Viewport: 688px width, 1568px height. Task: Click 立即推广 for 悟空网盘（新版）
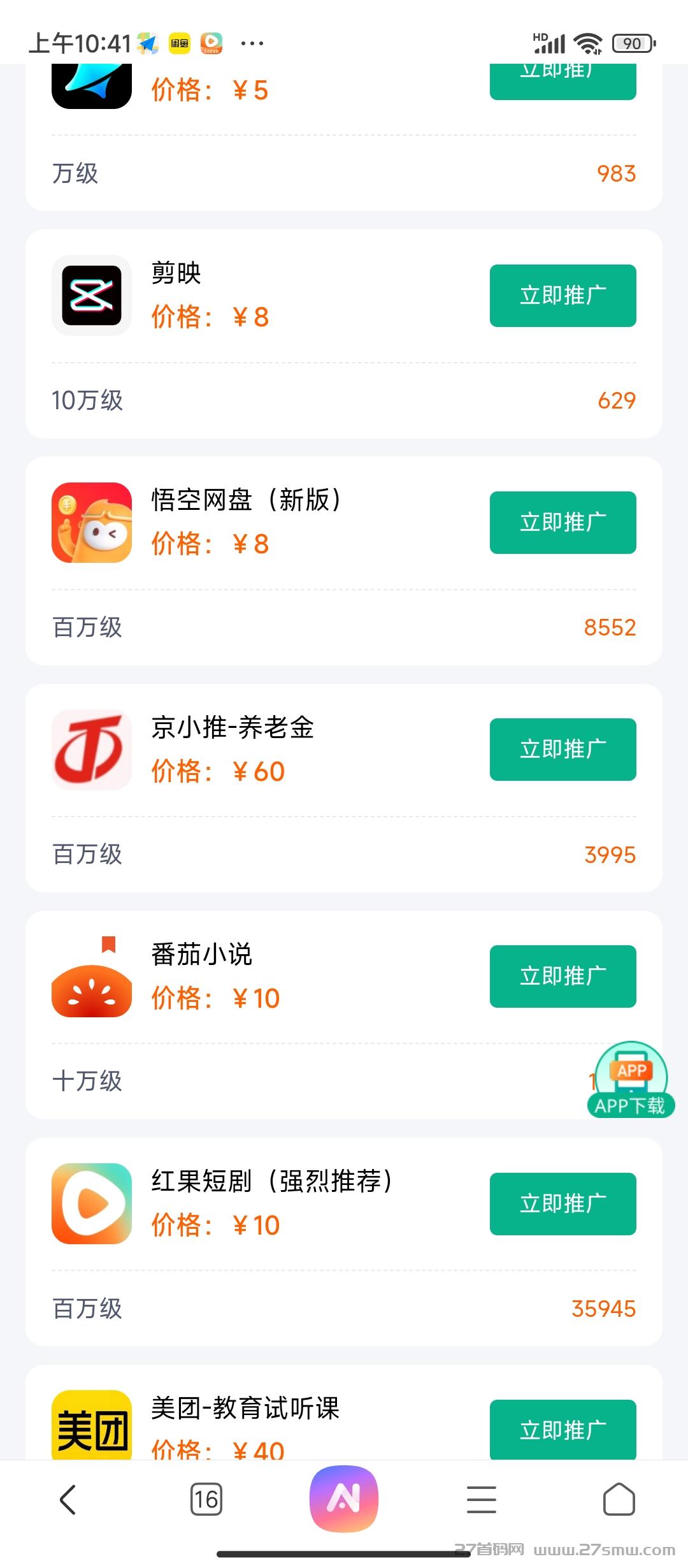pyautogui.click(x=562, y=523)
